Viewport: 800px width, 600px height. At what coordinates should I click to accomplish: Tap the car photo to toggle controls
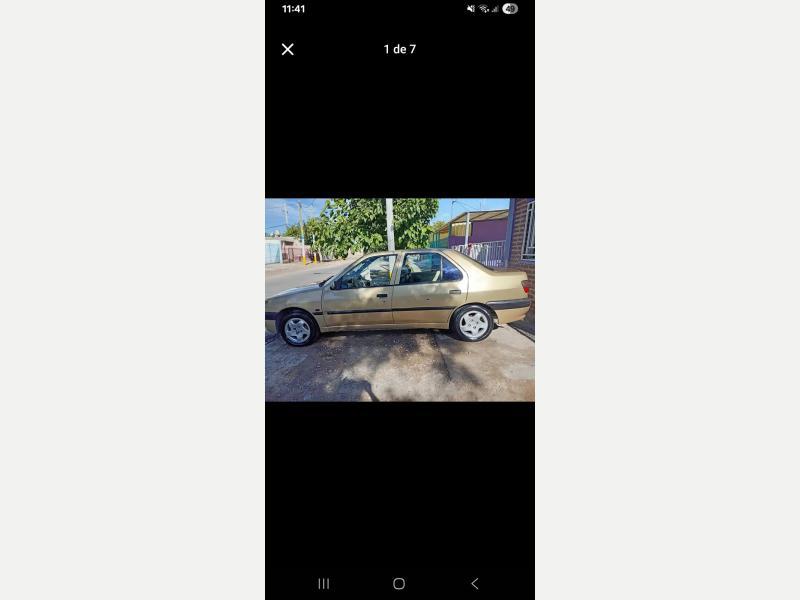pyautogui.click(x=400, y=300)
